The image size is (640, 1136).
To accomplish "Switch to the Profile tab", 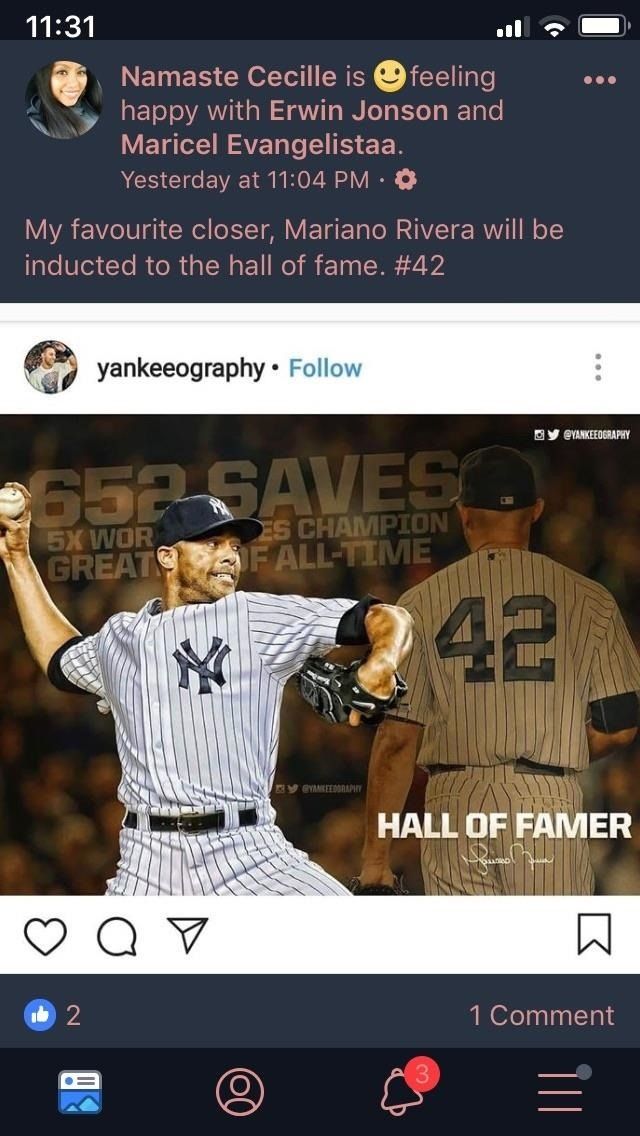I will click(240, 1092).
